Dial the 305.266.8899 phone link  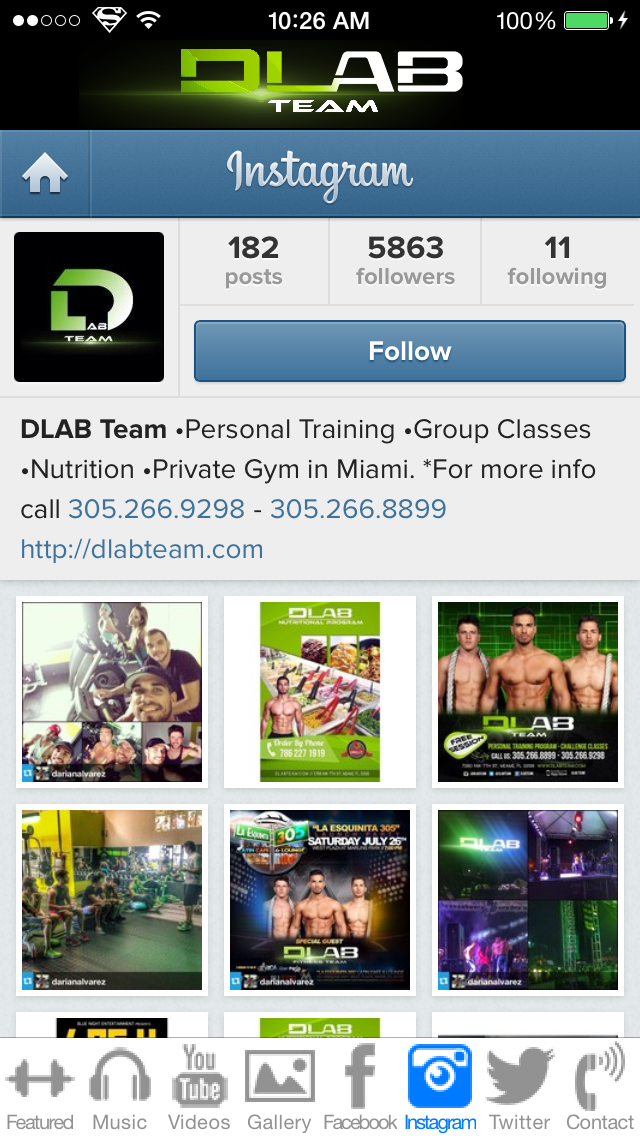coord(358,509)
